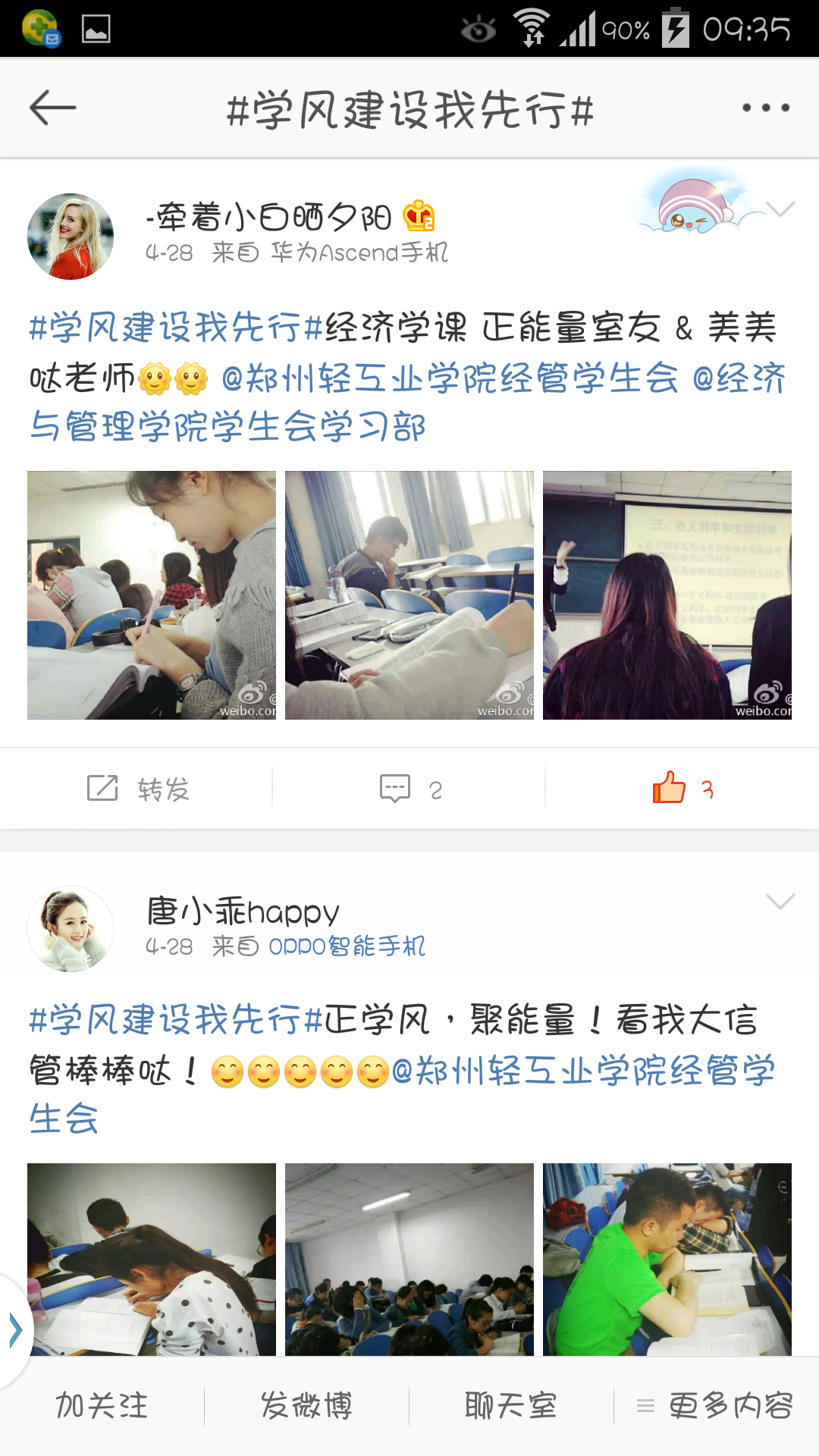Open the @郑州轻工业学院经管学生会 mention in first post
This screenshot has height=1456, width=819.
pyautogui.click(x=450, y=378)
